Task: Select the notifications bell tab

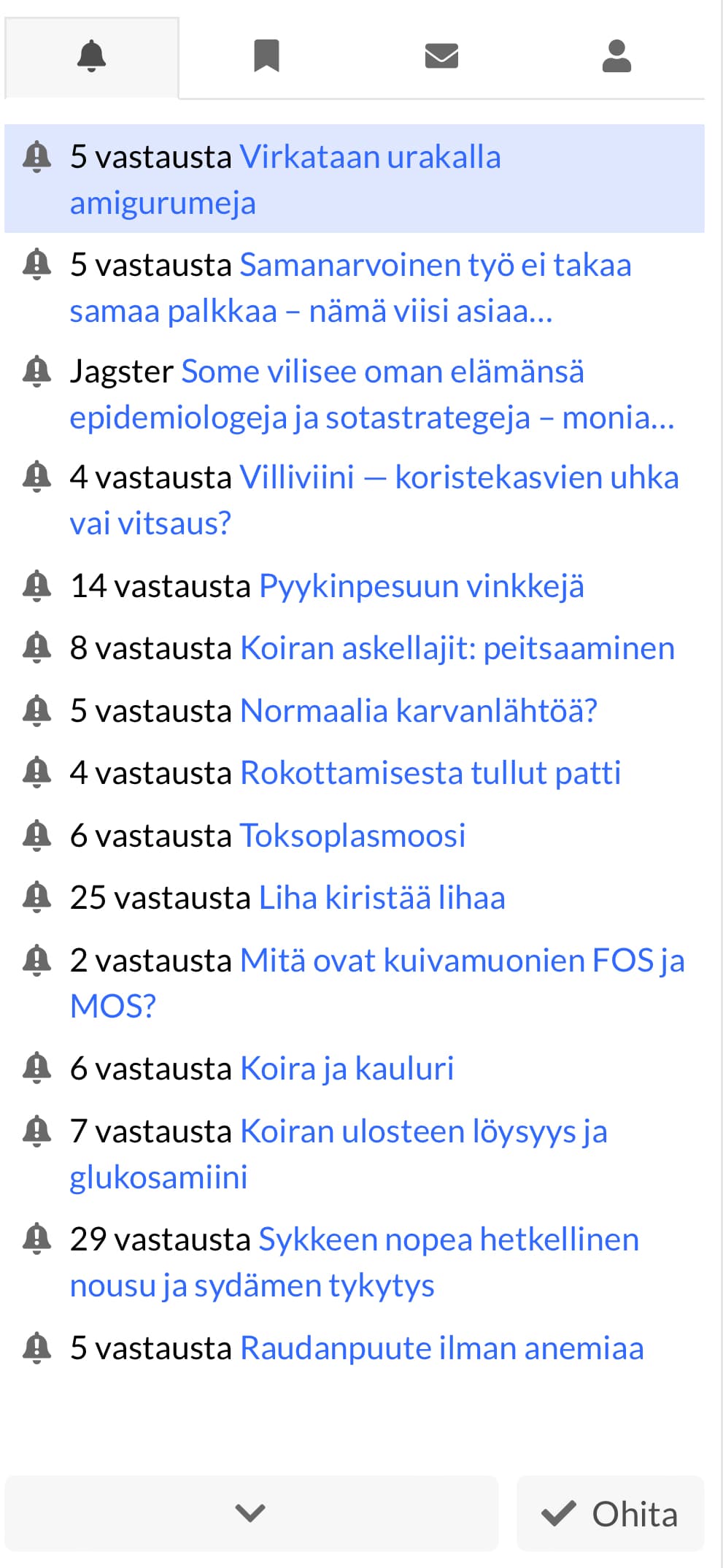Action: [x=92, y=56]
